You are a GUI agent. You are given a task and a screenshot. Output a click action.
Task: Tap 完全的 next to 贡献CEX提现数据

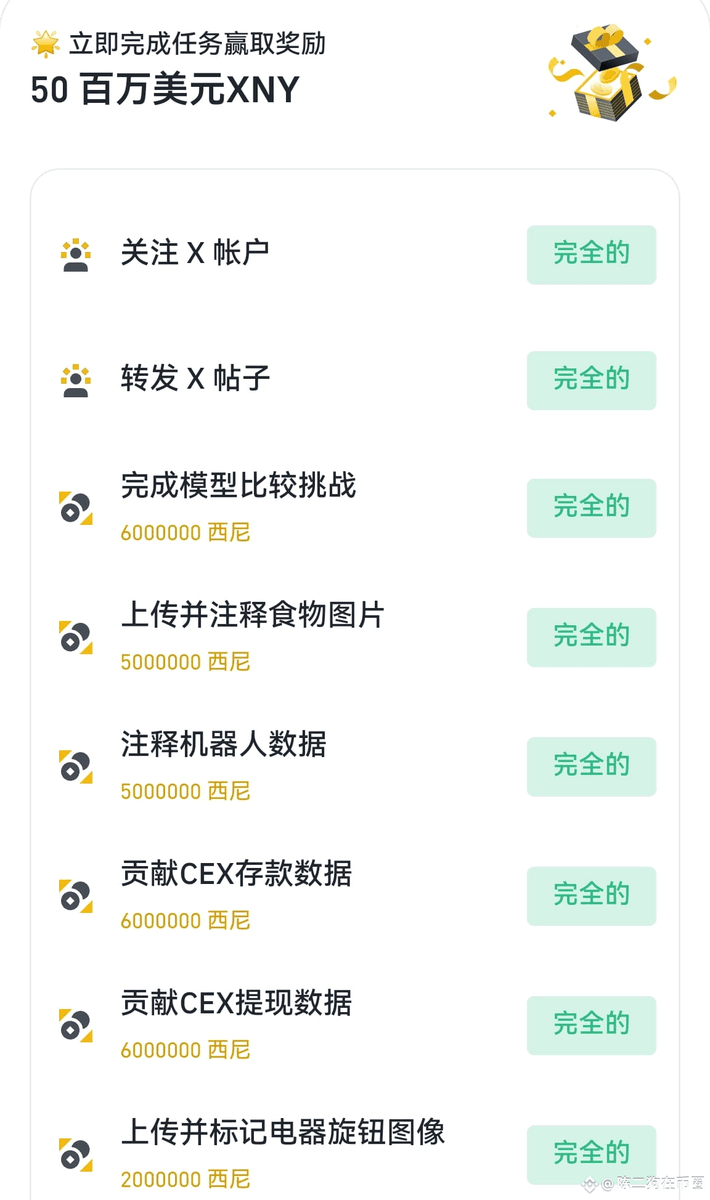click(591, 1025)
